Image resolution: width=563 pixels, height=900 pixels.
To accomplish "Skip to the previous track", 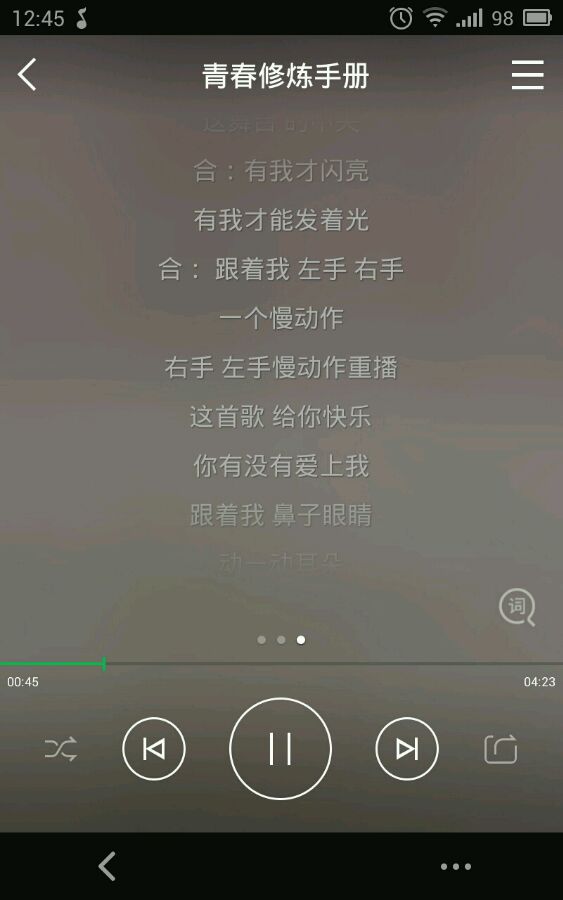I will click(154, 748).
